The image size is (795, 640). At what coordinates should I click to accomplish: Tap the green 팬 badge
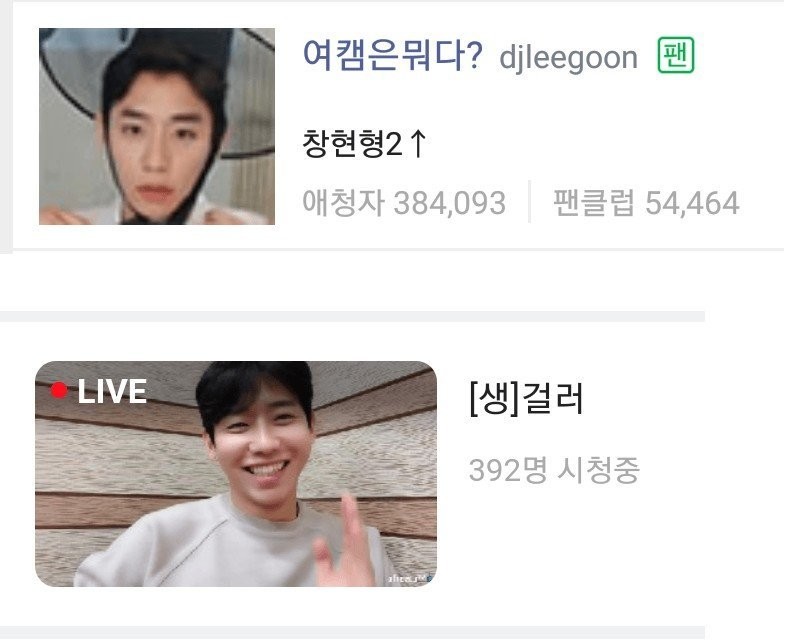coord(676,56)
